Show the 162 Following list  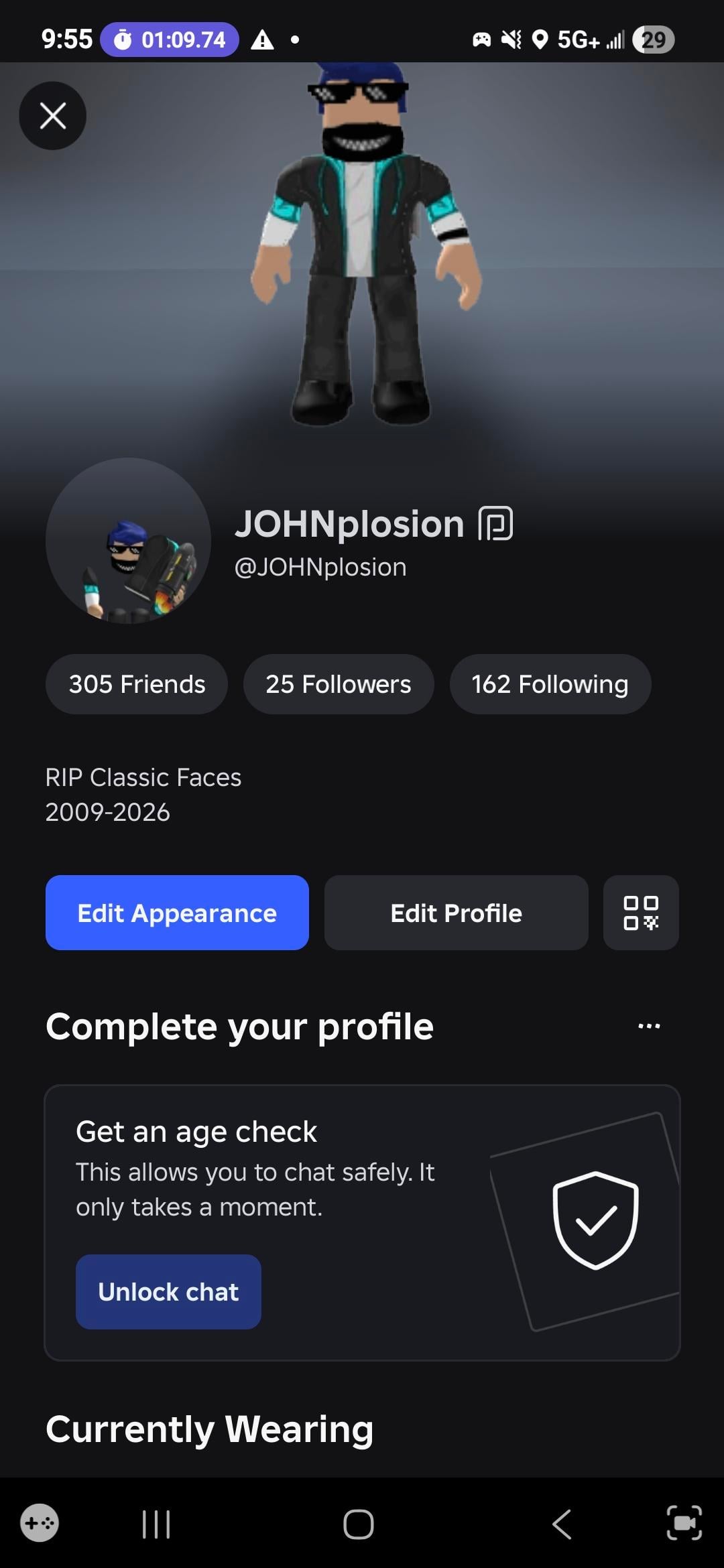(550, 684)
